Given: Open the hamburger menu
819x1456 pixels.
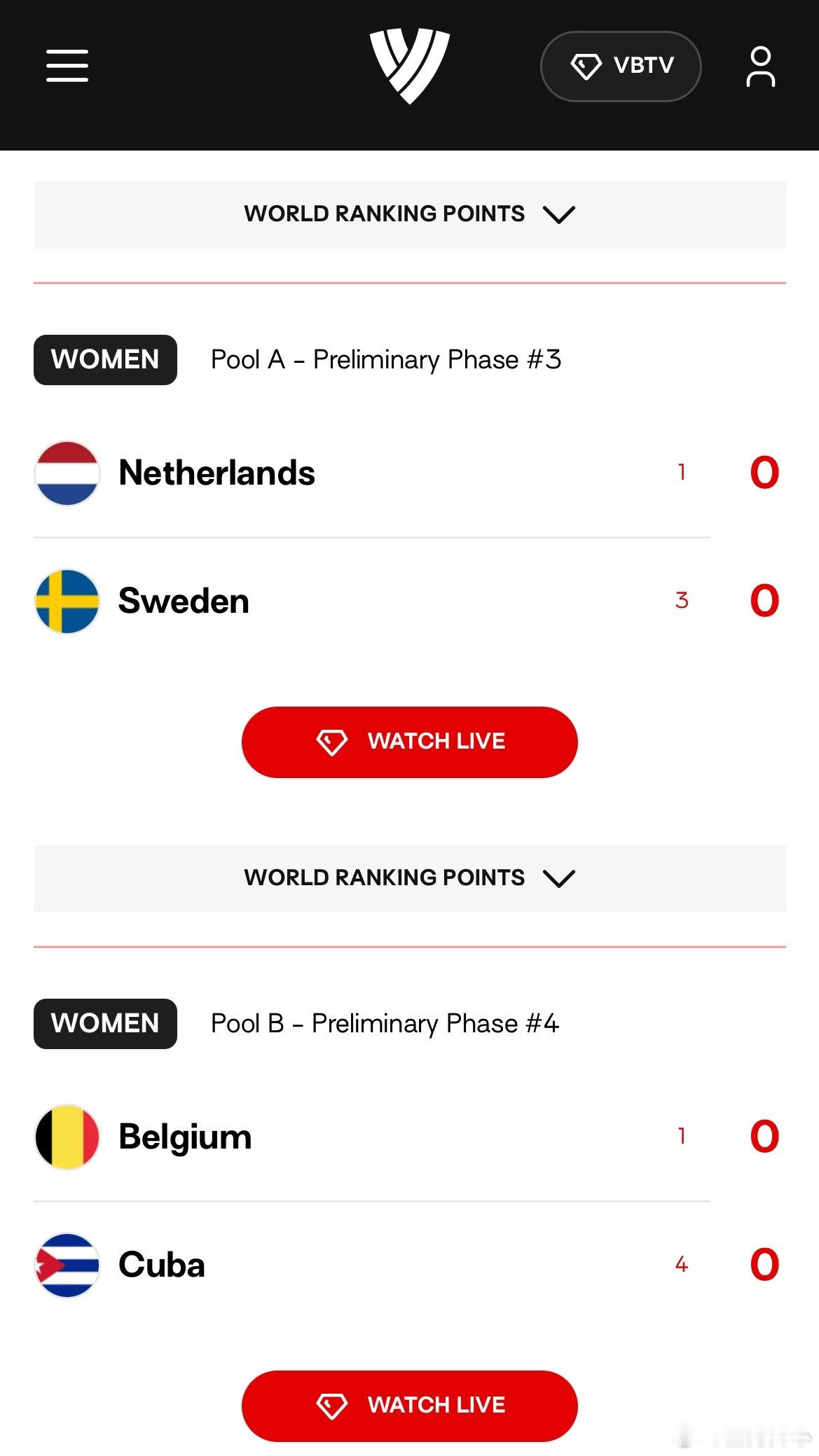Looking at the screenshot, I should (x=67, y=66).
